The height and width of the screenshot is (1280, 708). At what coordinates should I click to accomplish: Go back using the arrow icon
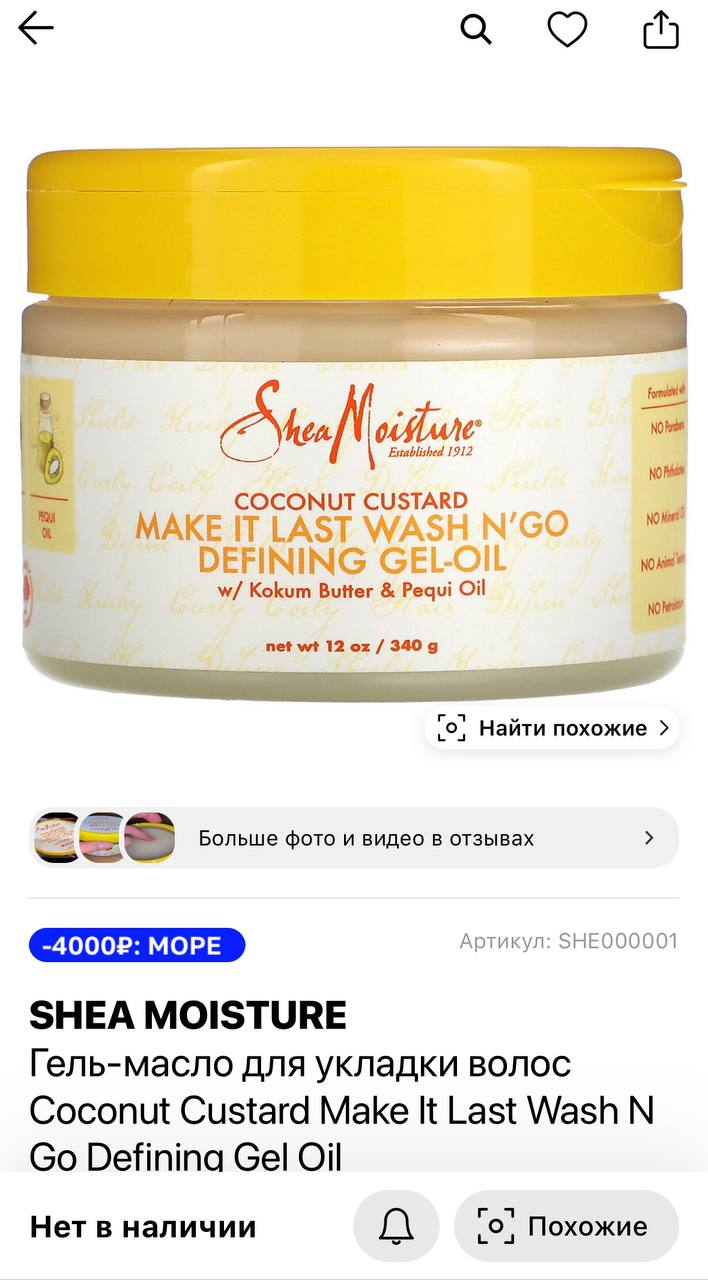click(36, 29)
